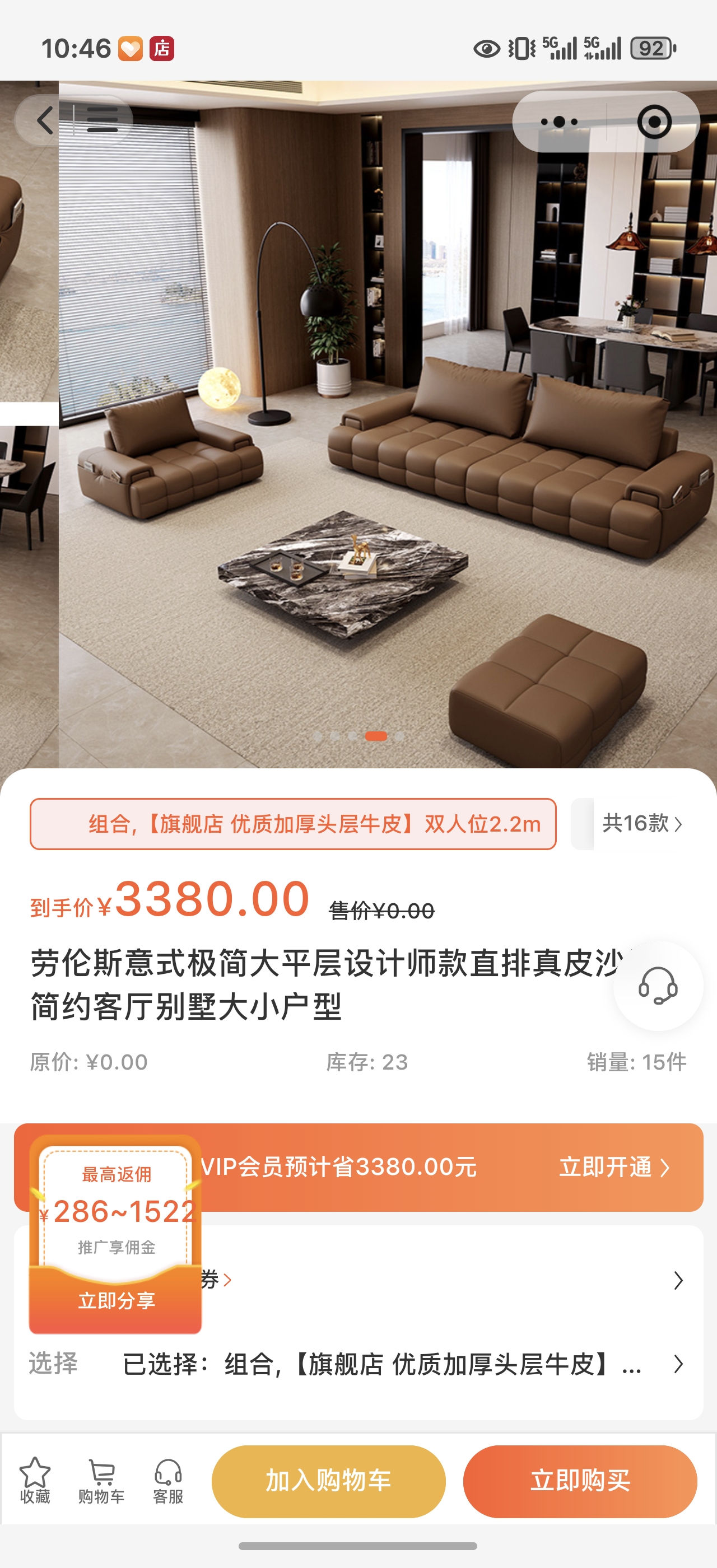Go back using the top-left arrow
Viewport: 717px width, 1568px height.
[x=44, y=120]
